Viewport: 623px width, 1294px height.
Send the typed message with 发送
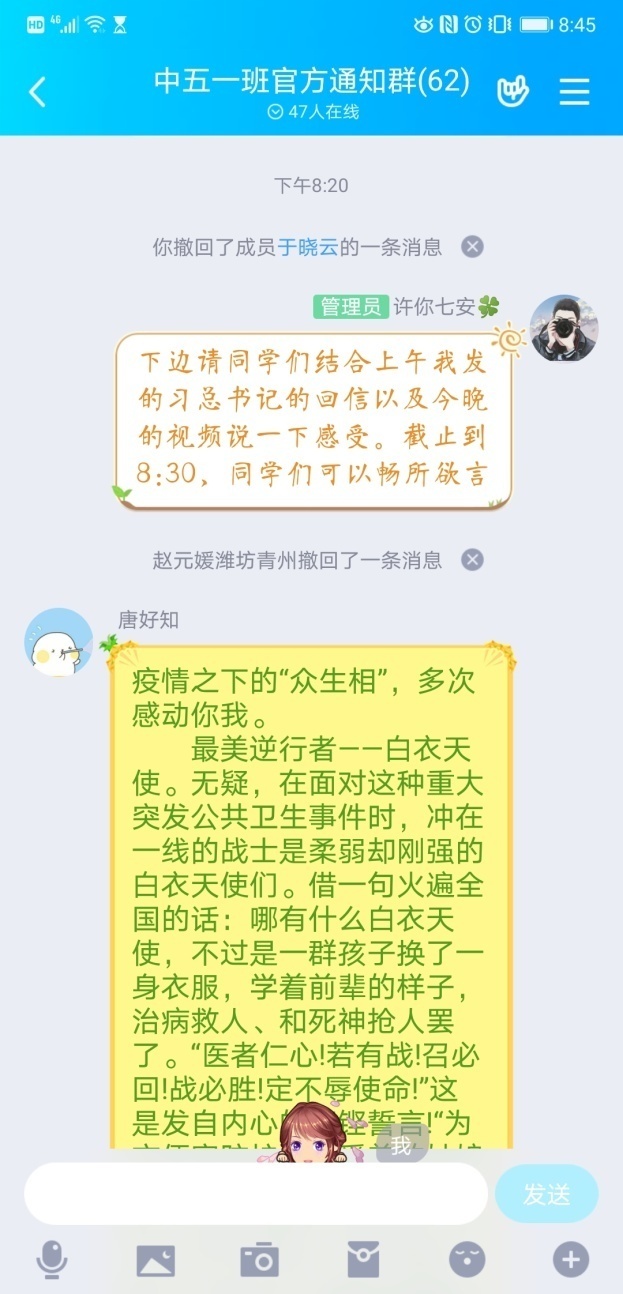click(x=546, y=1194)
